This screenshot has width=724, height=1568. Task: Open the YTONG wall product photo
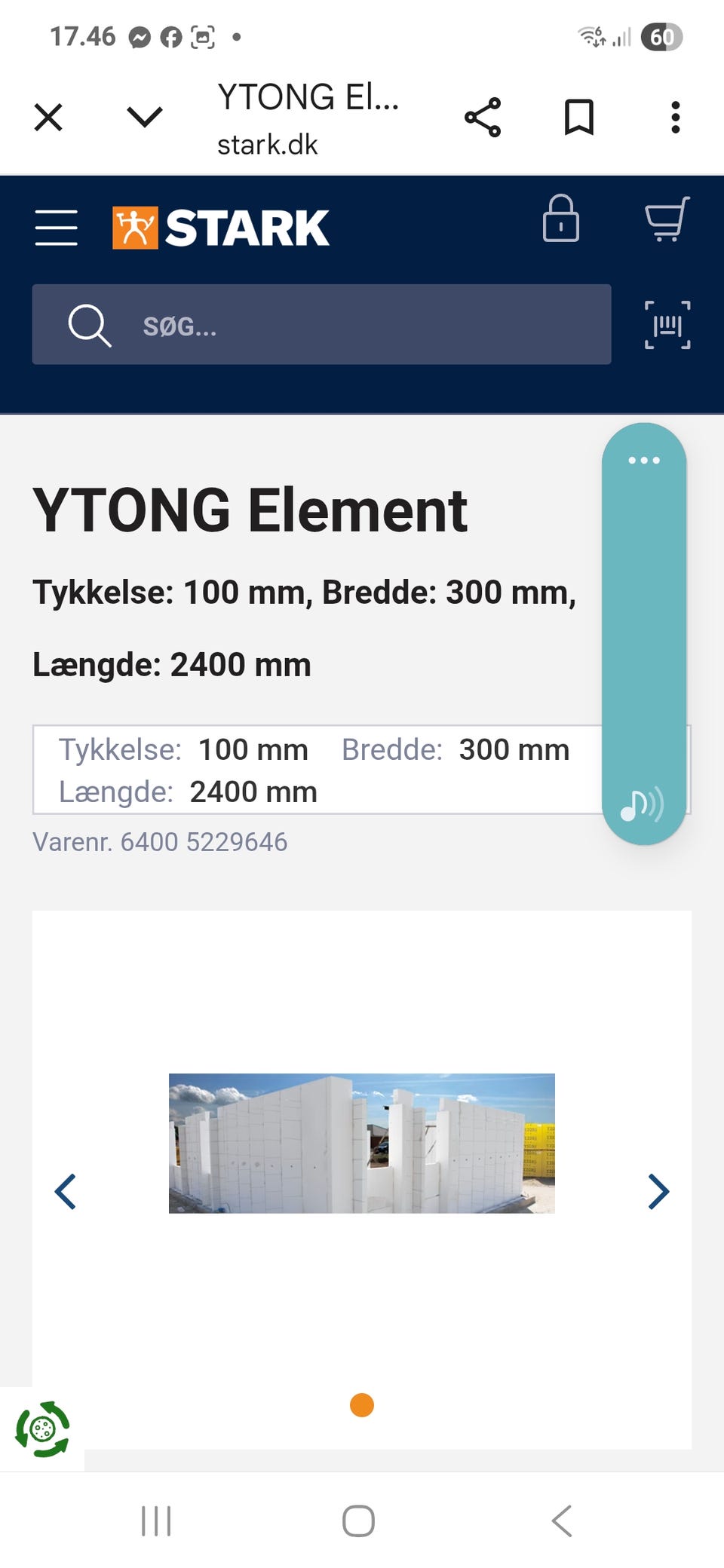click(x=361, y=1143)
